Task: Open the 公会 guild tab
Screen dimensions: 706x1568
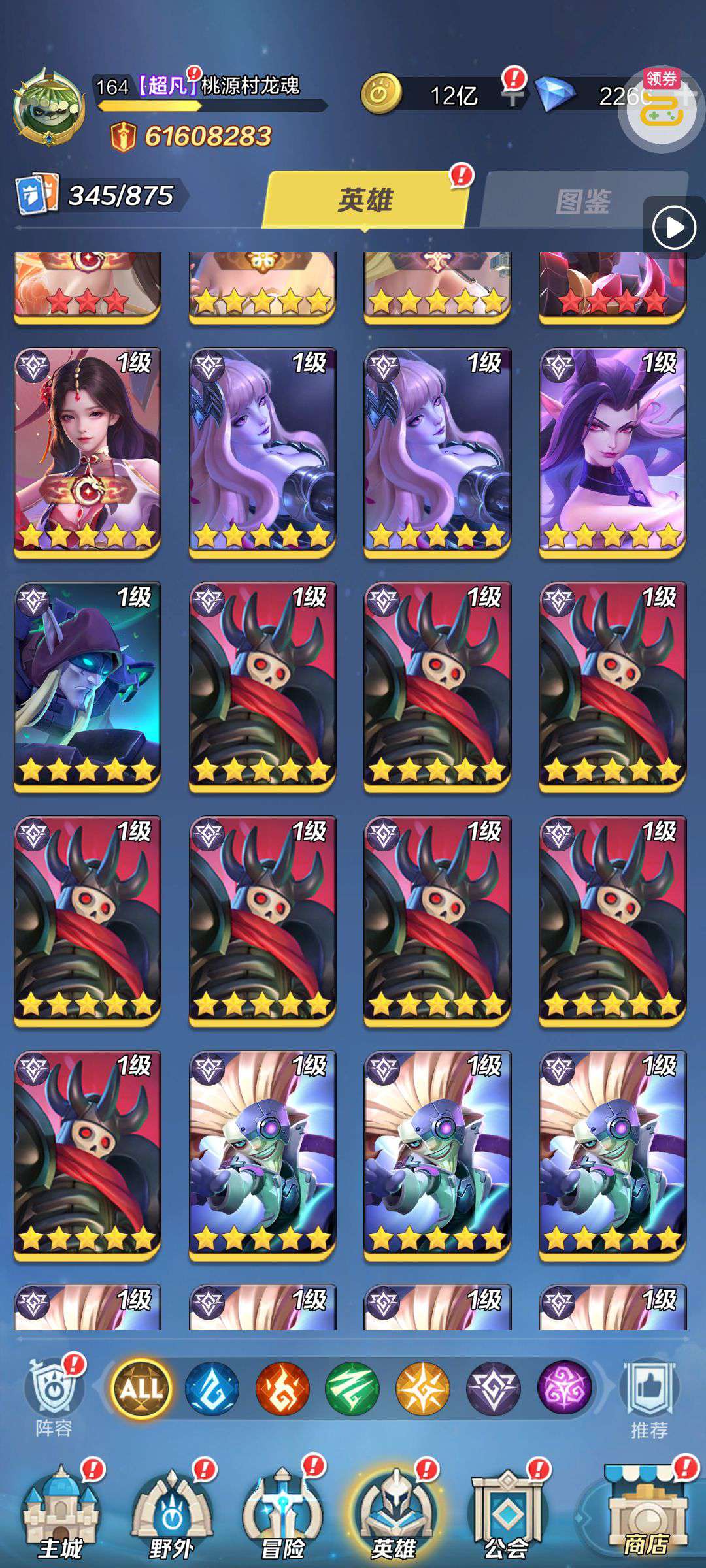Action: pyautogui.click(x=507, y=1516)
